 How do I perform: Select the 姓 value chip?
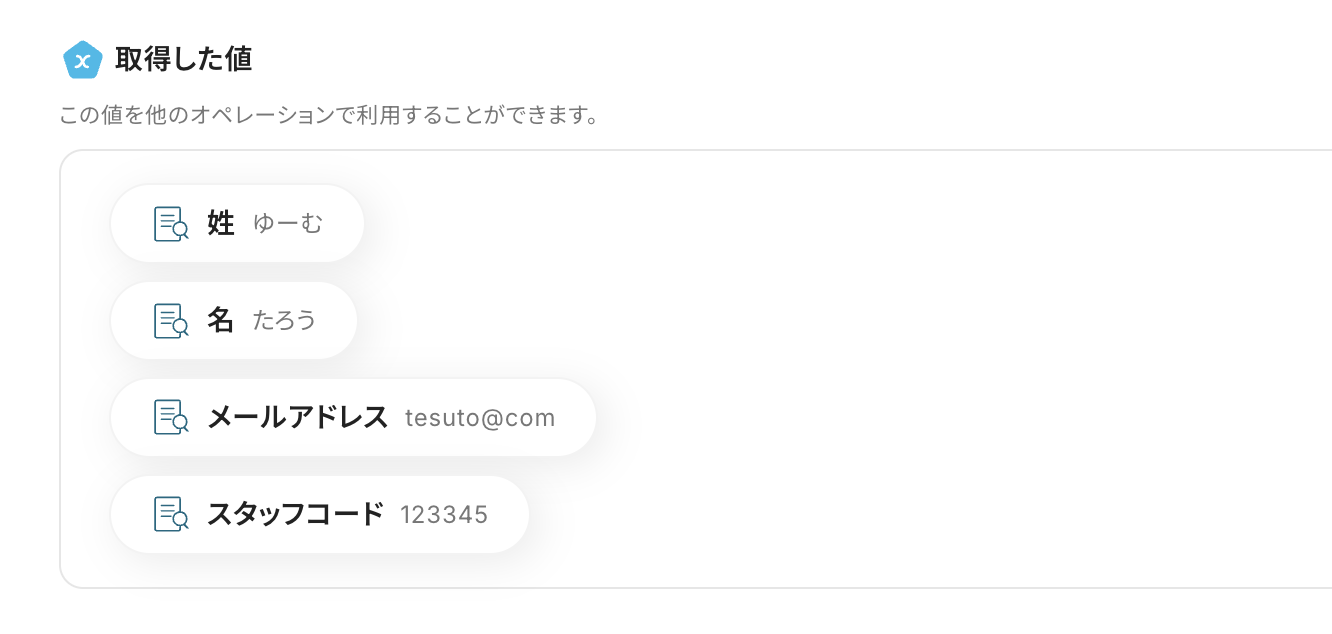(x=237, y=224)
